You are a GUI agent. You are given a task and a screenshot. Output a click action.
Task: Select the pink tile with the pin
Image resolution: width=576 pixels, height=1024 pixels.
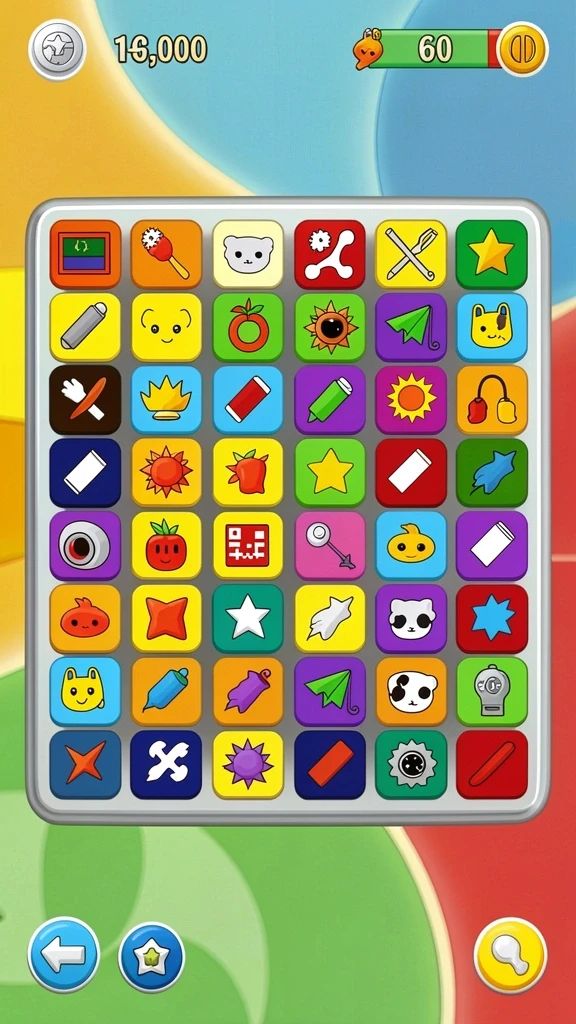pyautogui.click(x=330, y=545)
